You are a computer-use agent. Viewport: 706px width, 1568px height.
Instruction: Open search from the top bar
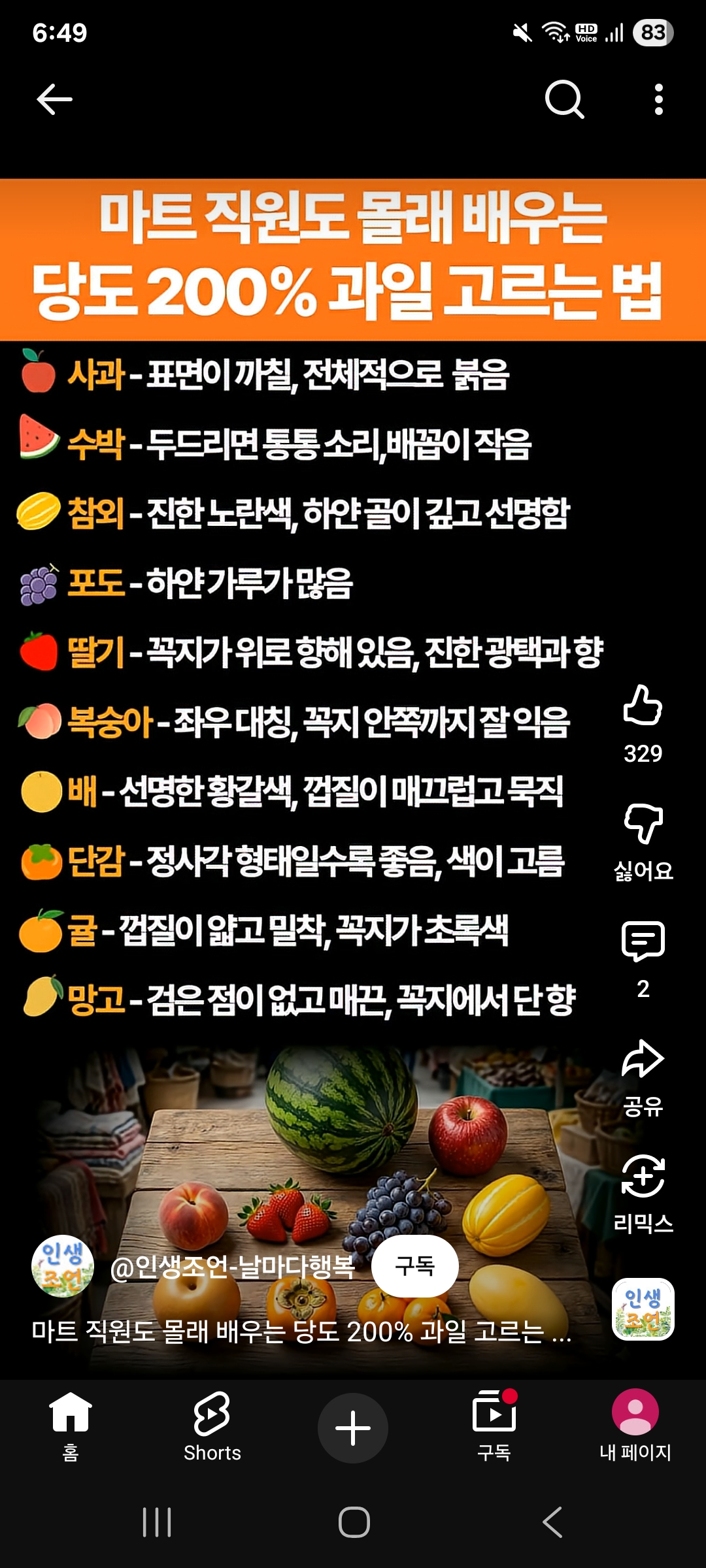pyautogui.click(x=564, y=100)
